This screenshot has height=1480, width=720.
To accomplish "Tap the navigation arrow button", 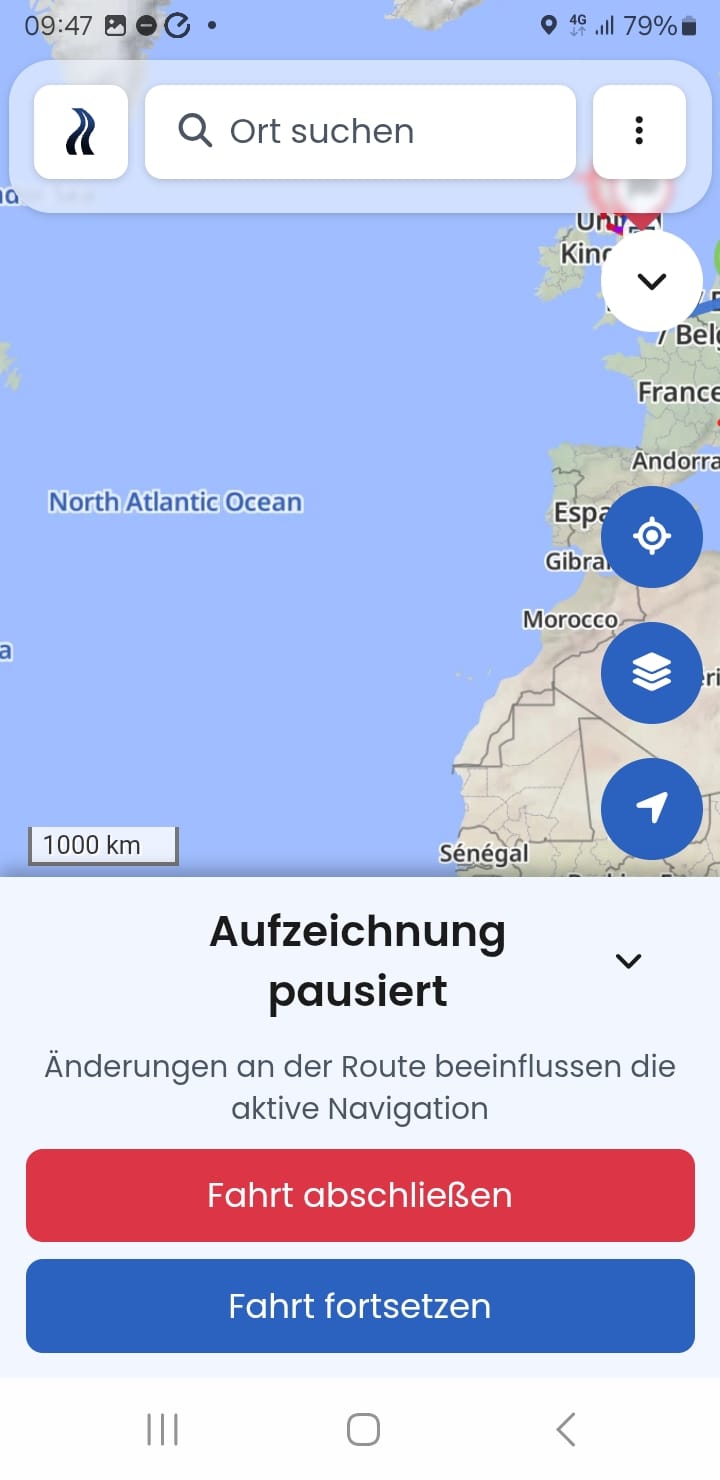I will 652,809.
